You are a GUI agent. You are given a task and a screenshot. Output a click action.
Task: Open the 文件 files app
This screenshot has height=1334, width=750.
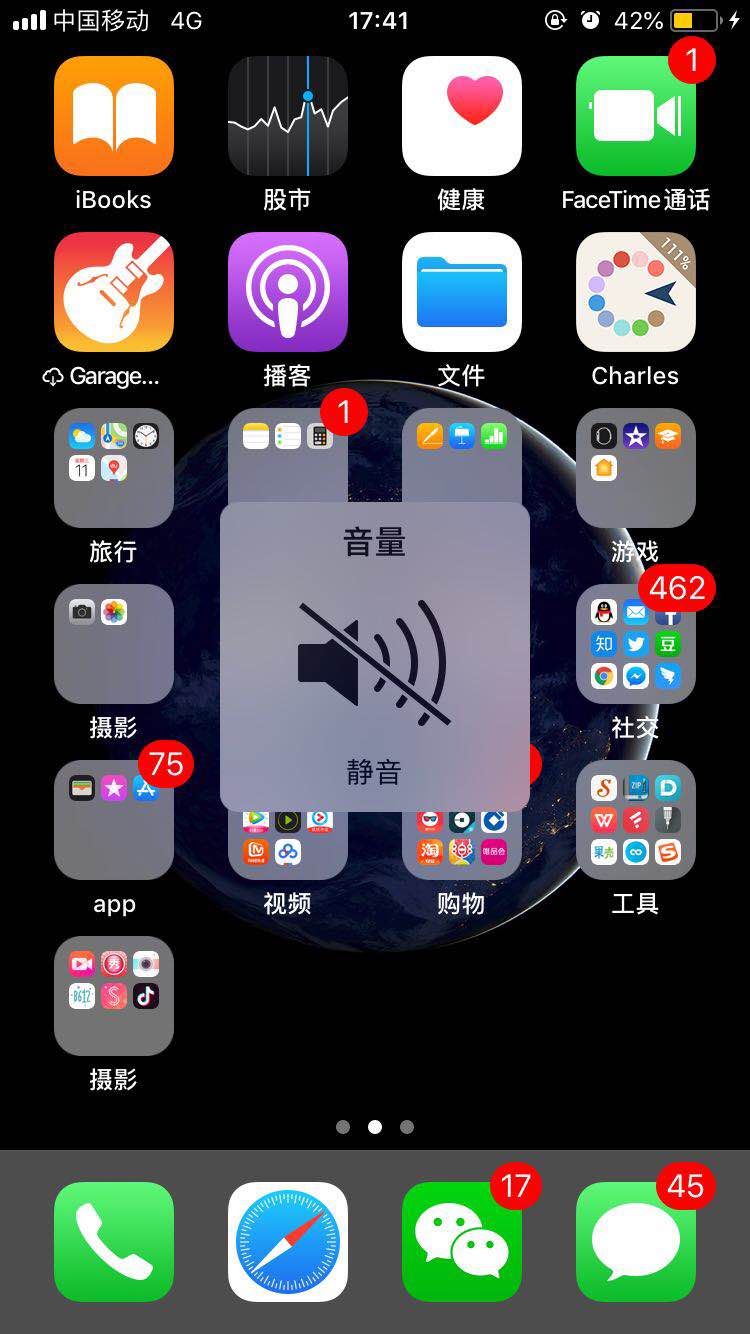(x=461, y=291)
